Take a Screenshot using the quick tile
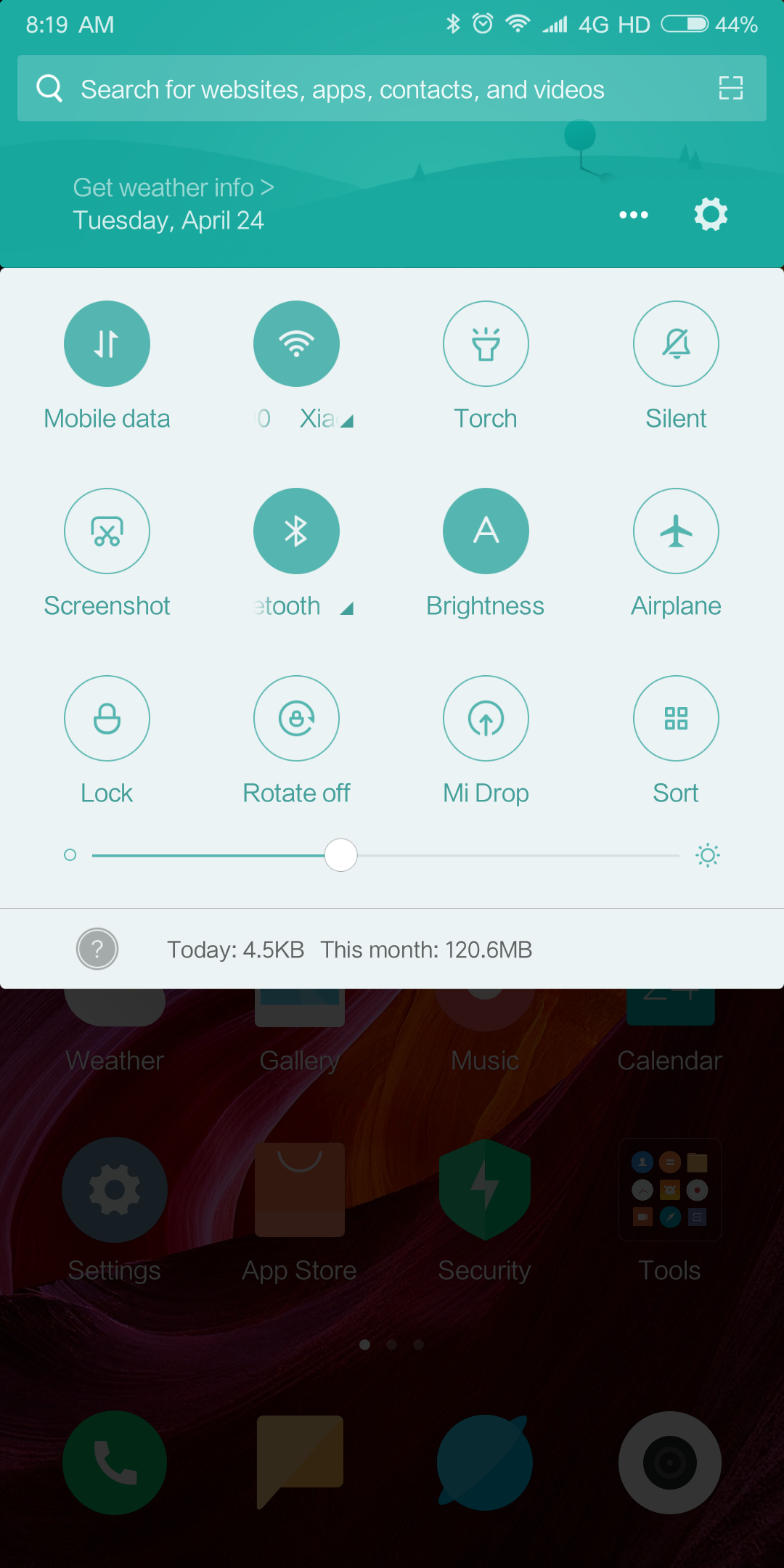Viewport: 784px width, 1568px height. click(x=107, y=531)
